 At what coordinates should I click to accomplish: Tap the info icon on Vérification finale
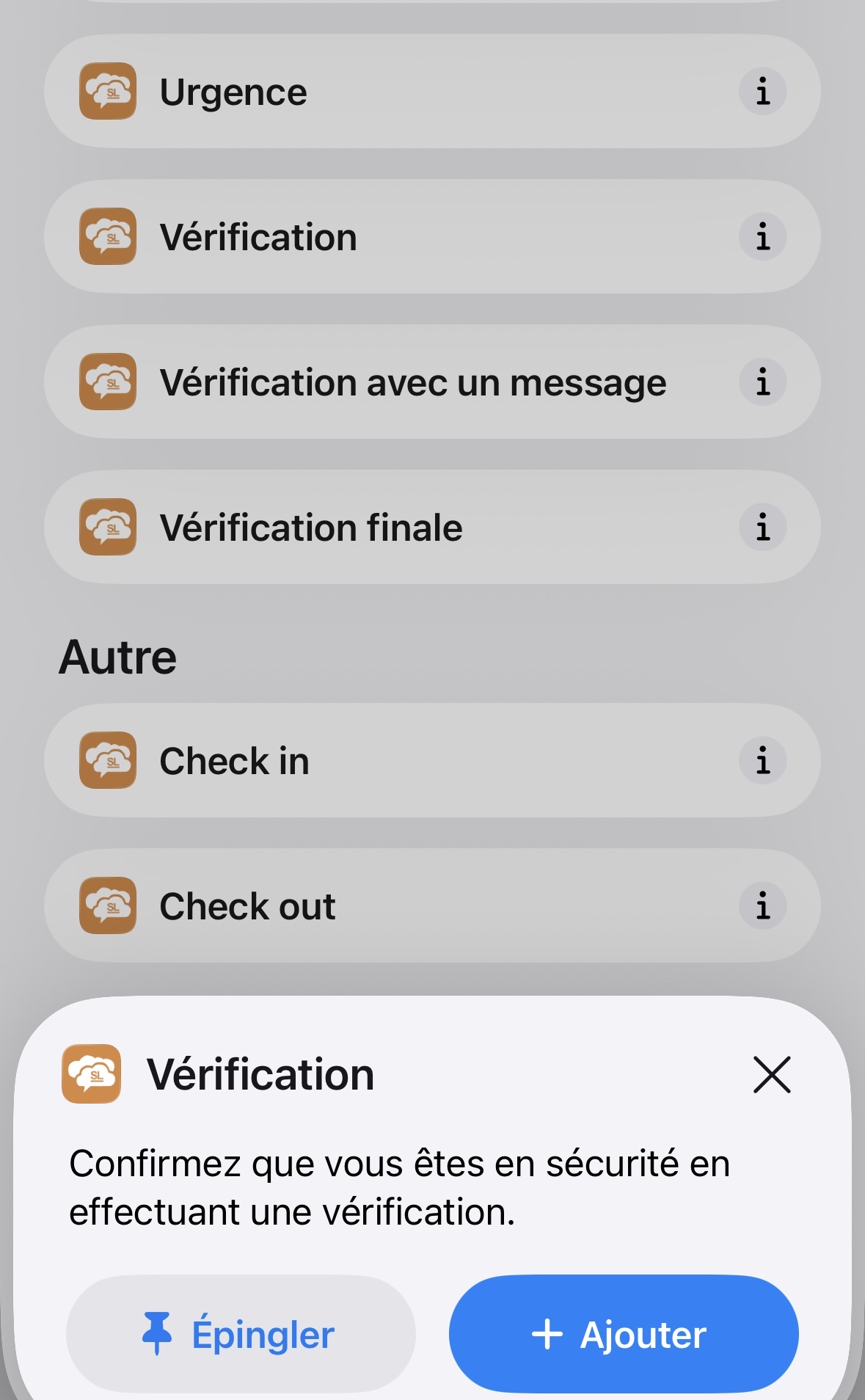(x=762, y=528)
